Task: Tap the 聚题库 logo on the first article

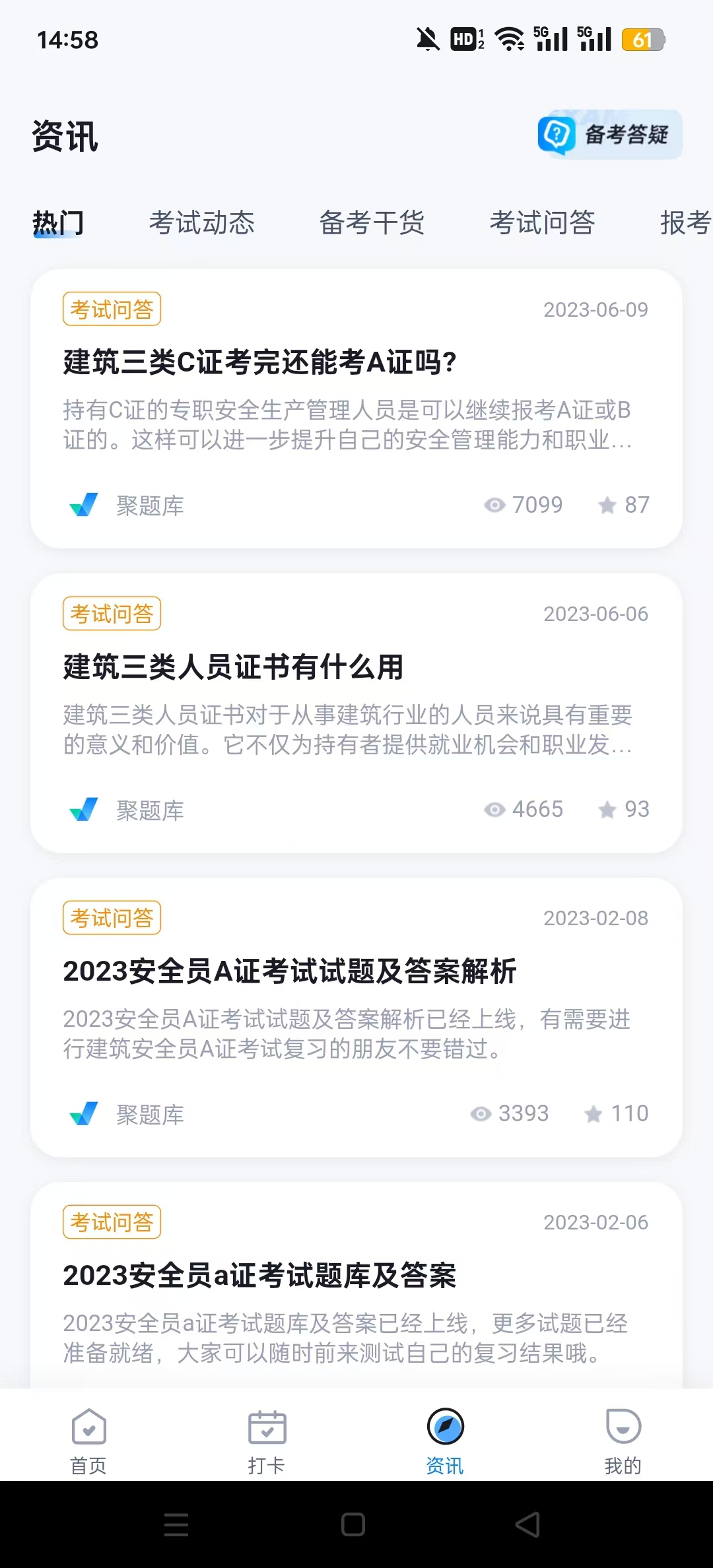Action: (85, 505)
